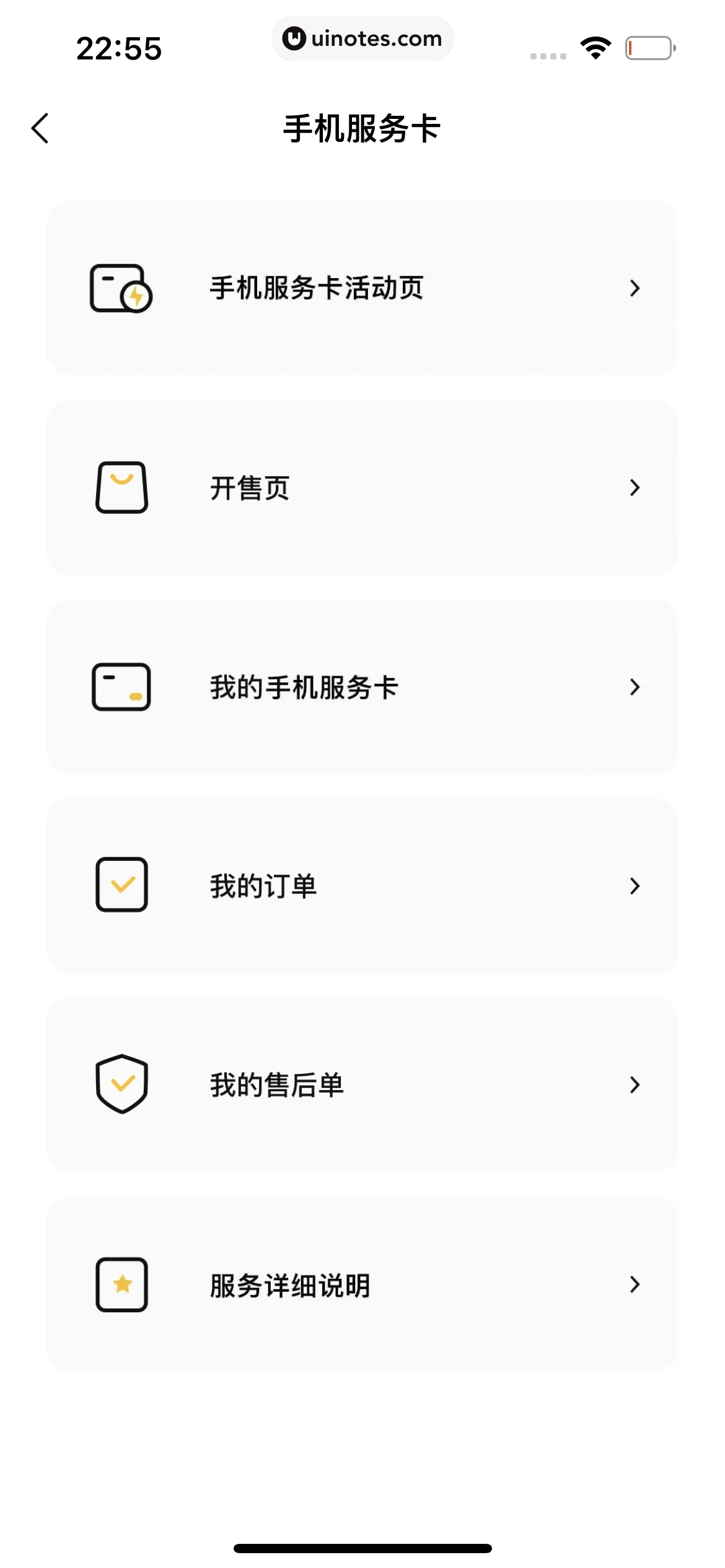This screenshot has height=1568, width=725.
Task: Click the cellular signal dots
Action: point(548,54)
